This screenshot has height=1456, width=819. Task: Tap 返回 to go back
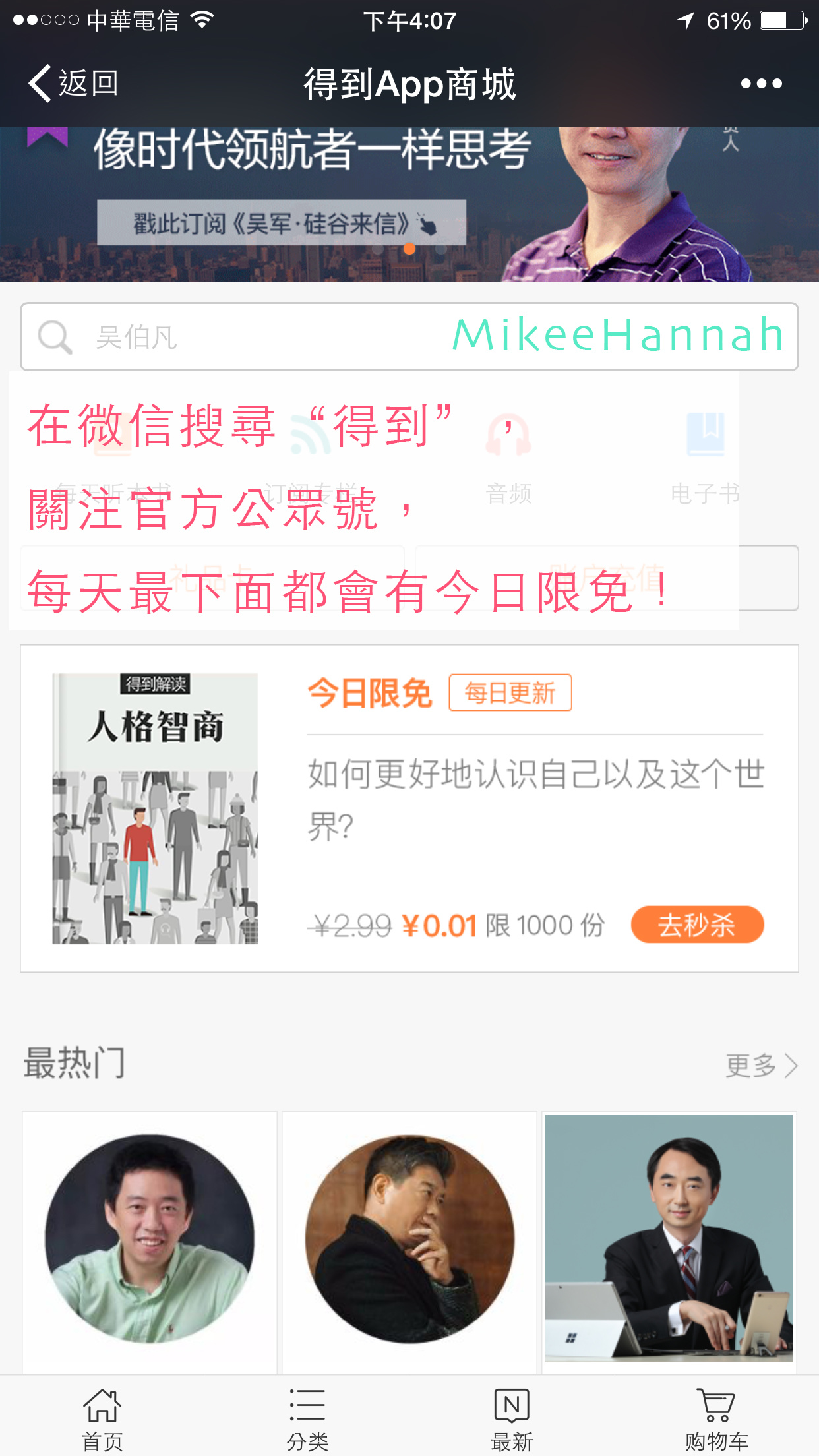[x=73, y=84]
